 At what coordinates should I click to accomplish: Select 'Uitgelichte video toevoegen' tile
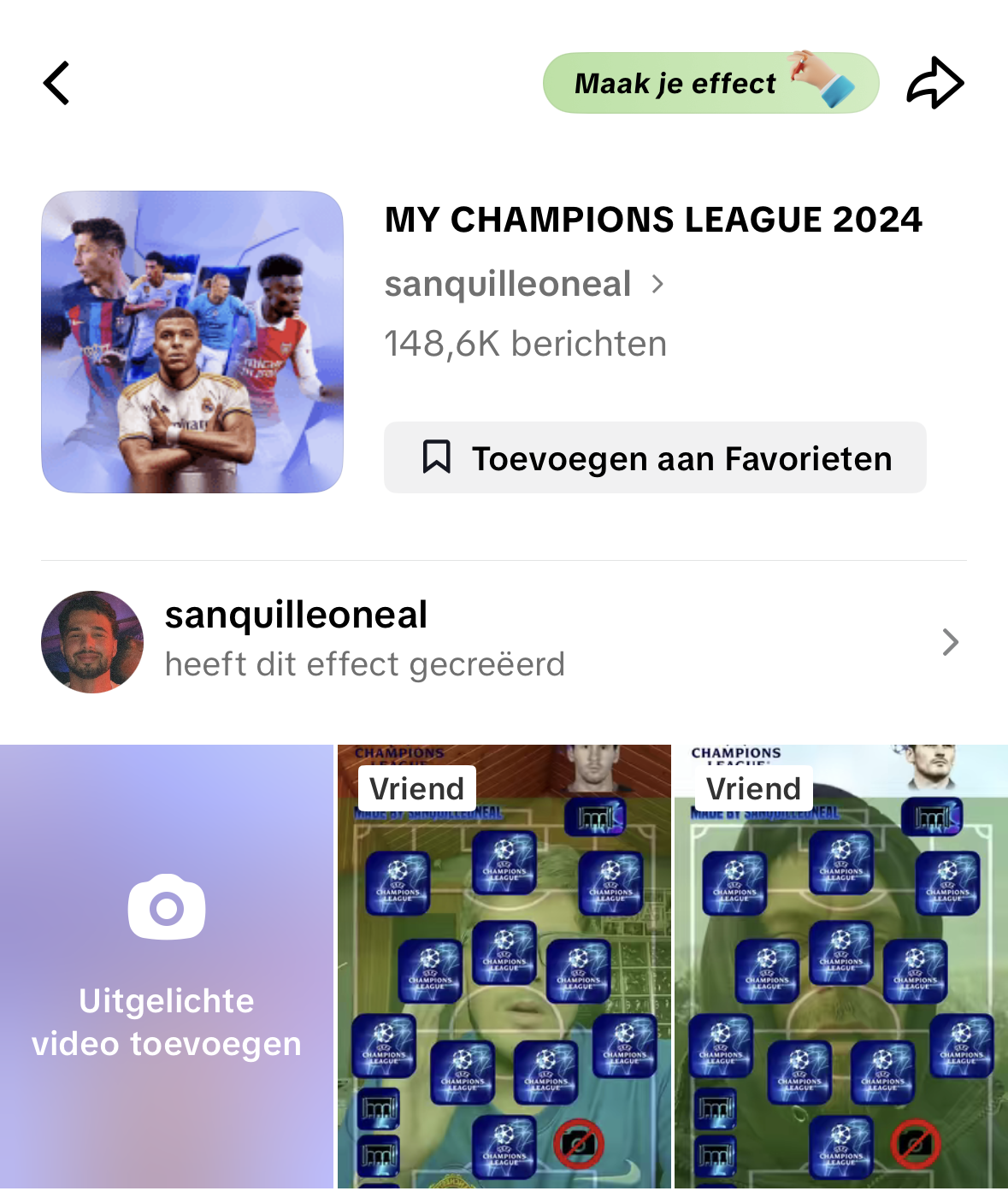click(x=166, y=966)
